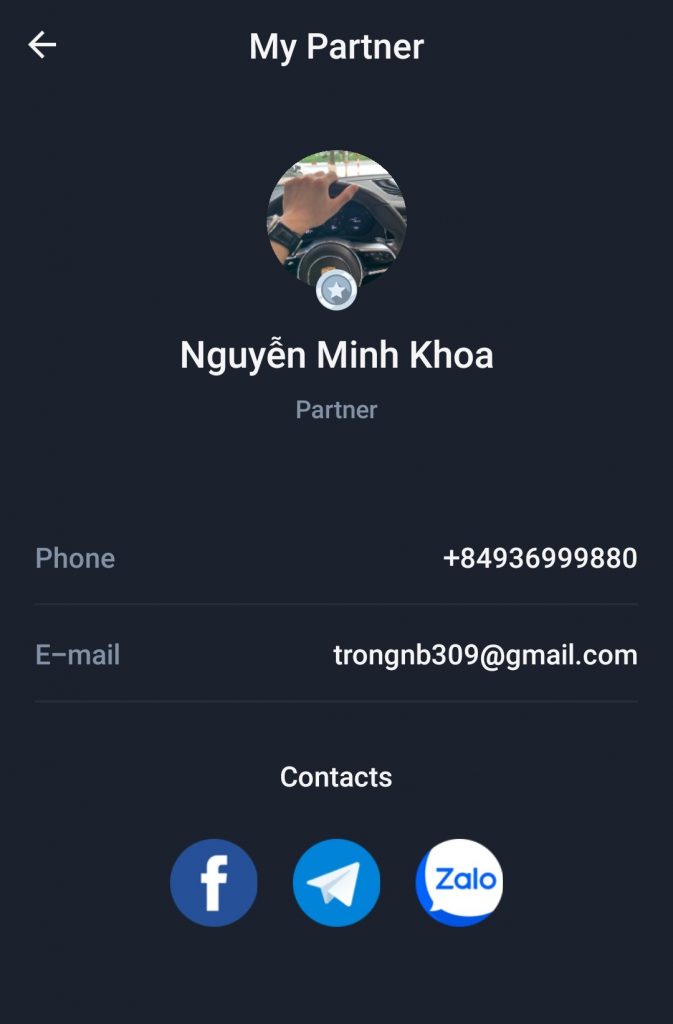Open the partner's Zalo contact
This screenshot has width=673, height=1024.
pos(459,882)
